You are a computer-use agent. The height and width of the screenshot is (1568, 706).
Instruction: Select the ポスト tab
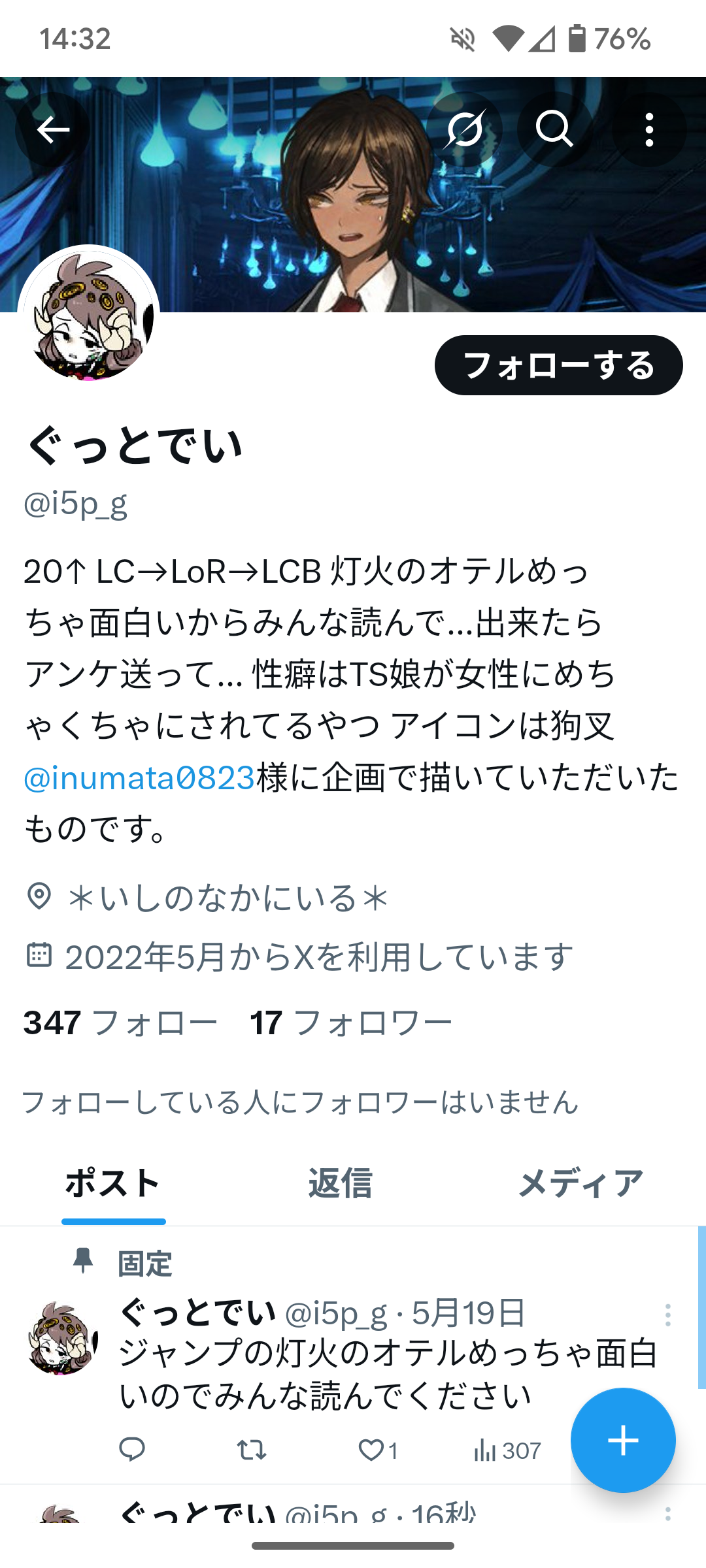pyautogui.click(x=113, y=1183)
